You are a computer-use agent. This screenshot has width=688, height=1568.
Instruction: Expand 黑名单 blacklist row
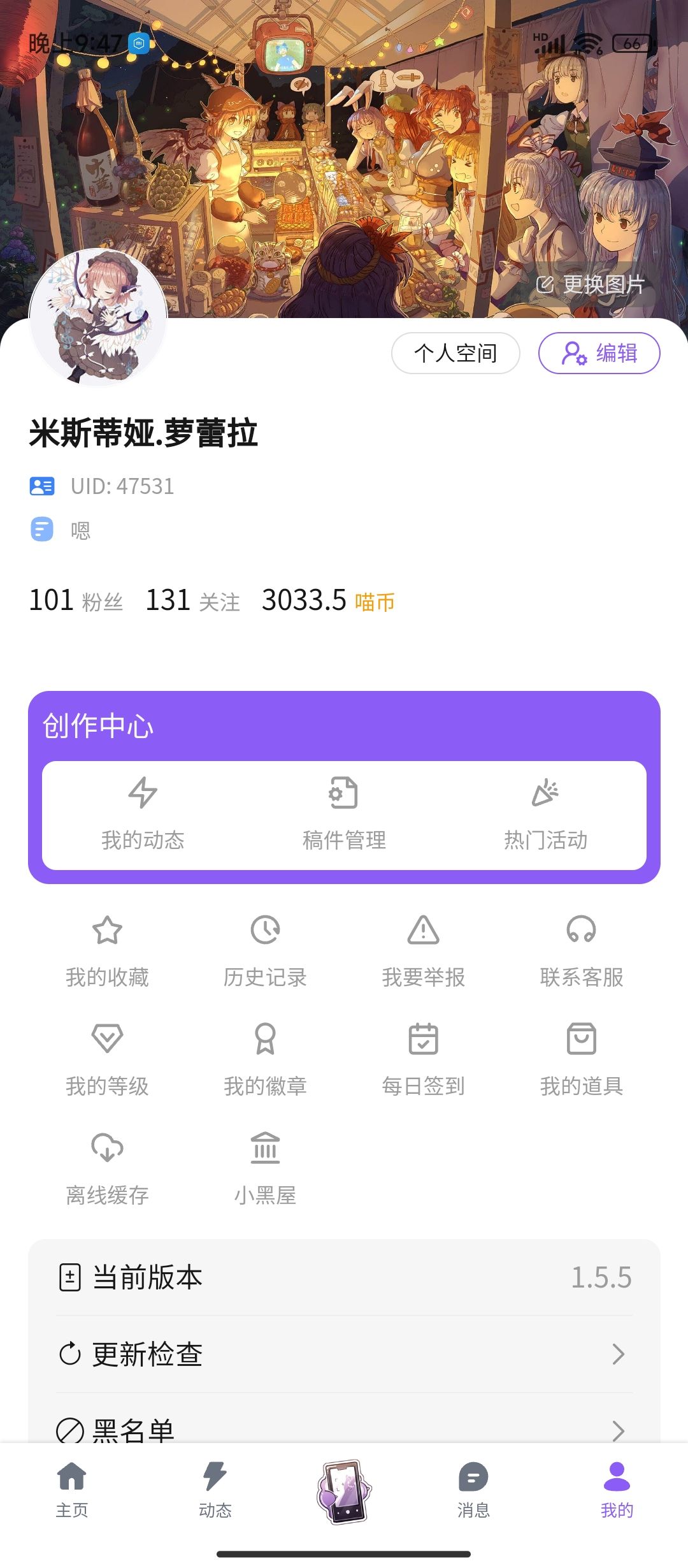tap(344, 1435)
